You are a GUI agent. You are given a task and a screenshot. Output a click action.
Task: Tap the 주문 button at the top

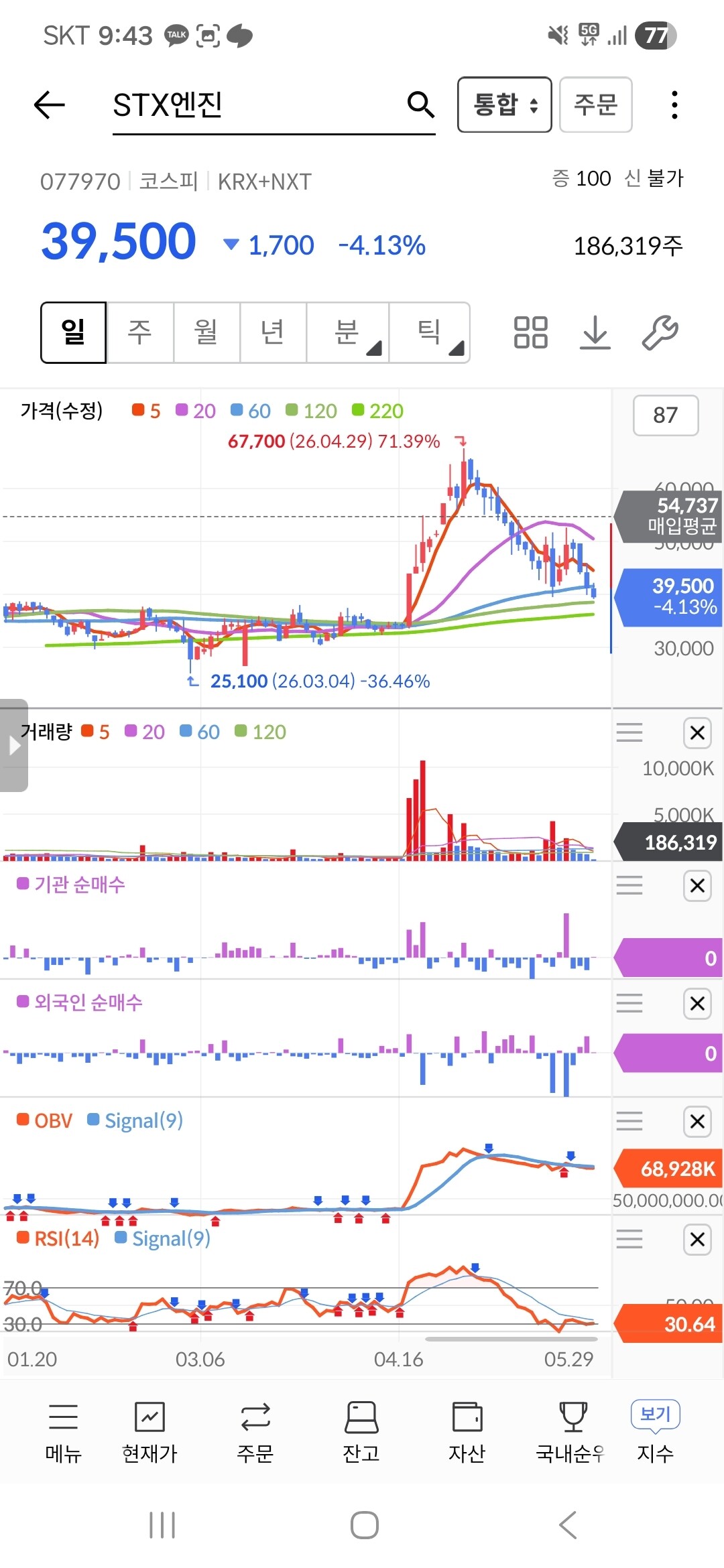(x=595, y=105)
